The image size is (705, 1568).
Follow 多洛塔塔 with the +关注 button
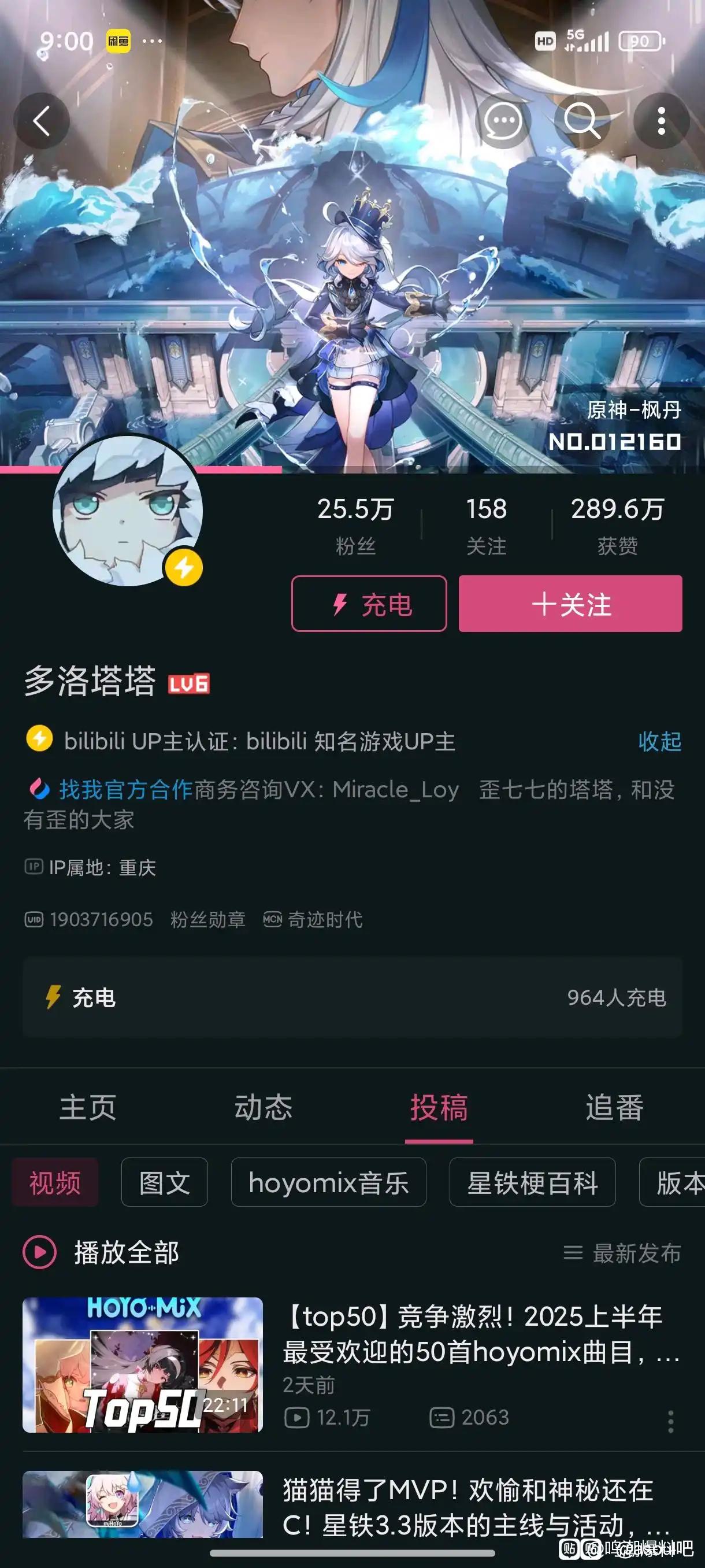(570, 604)
